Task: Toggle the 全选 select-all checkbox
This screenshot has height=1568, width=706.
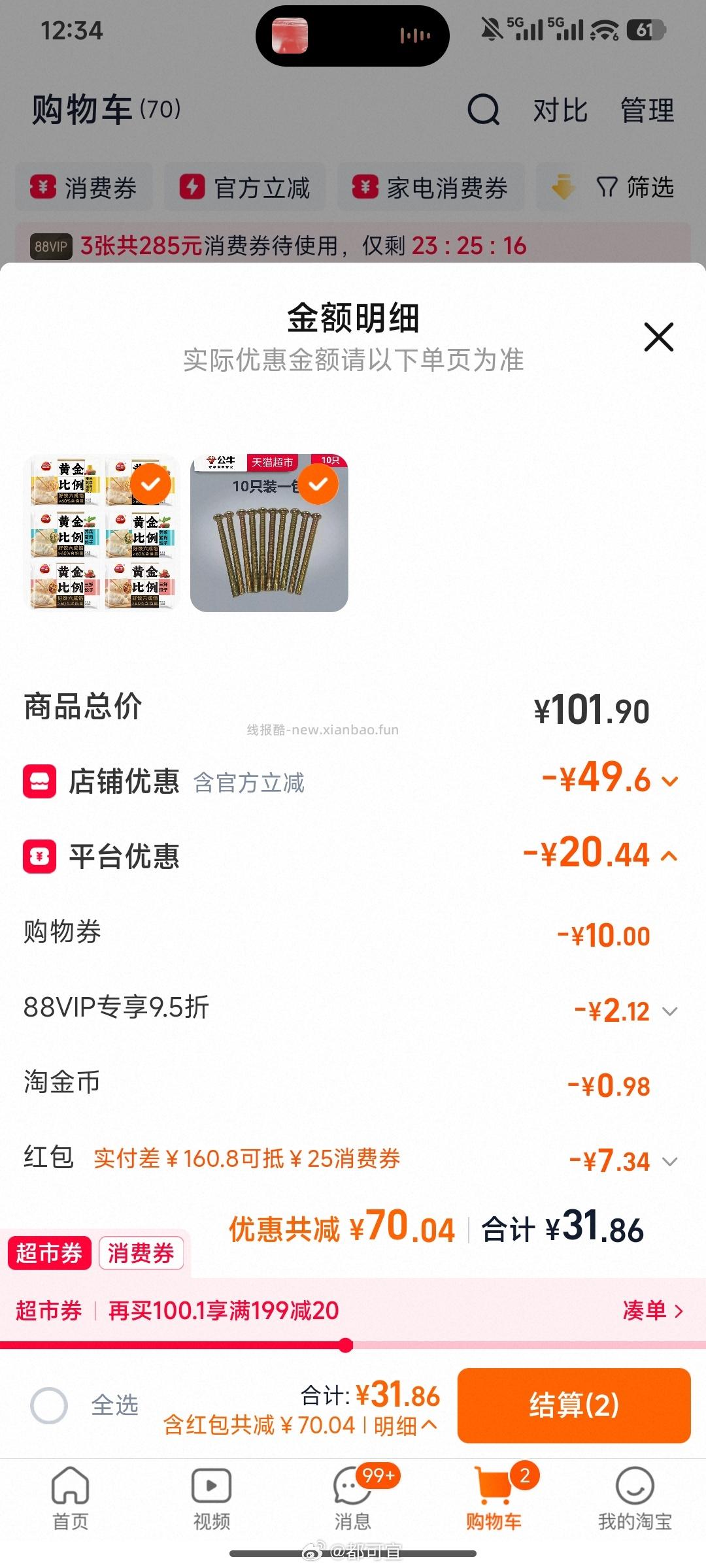Action: (49, 1405)
